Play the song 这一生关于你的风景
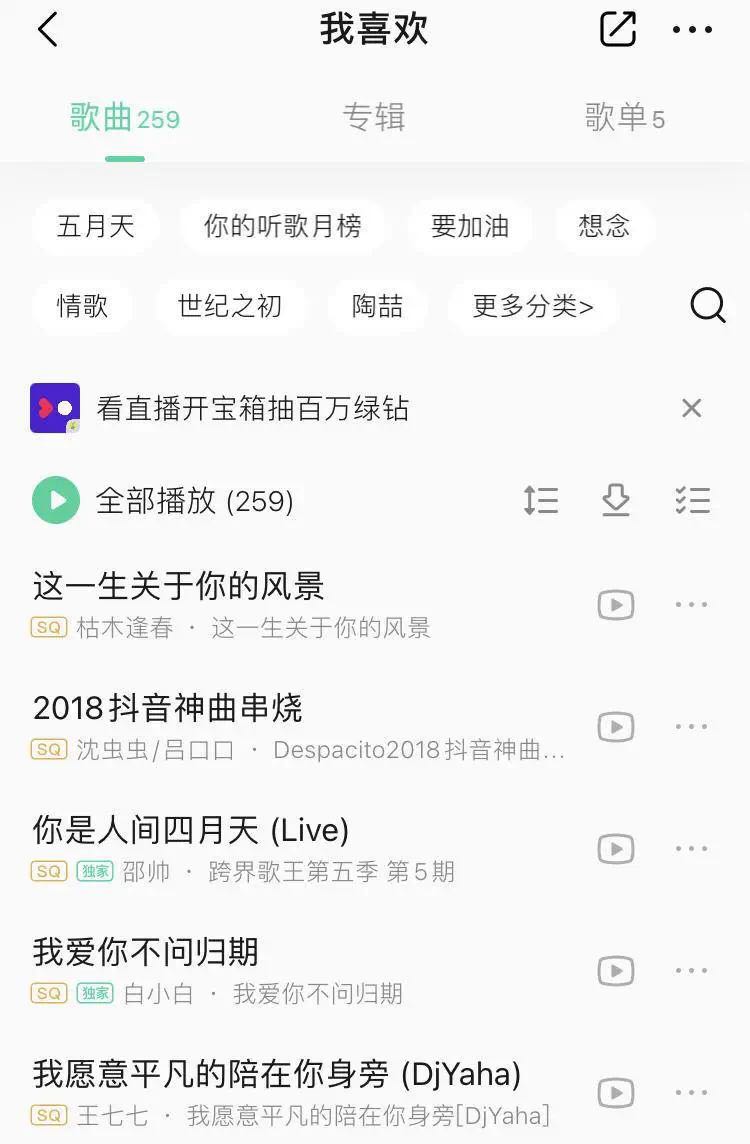Screen dimensions: 750x1144 pyautogui.click(x=180, y=586)
